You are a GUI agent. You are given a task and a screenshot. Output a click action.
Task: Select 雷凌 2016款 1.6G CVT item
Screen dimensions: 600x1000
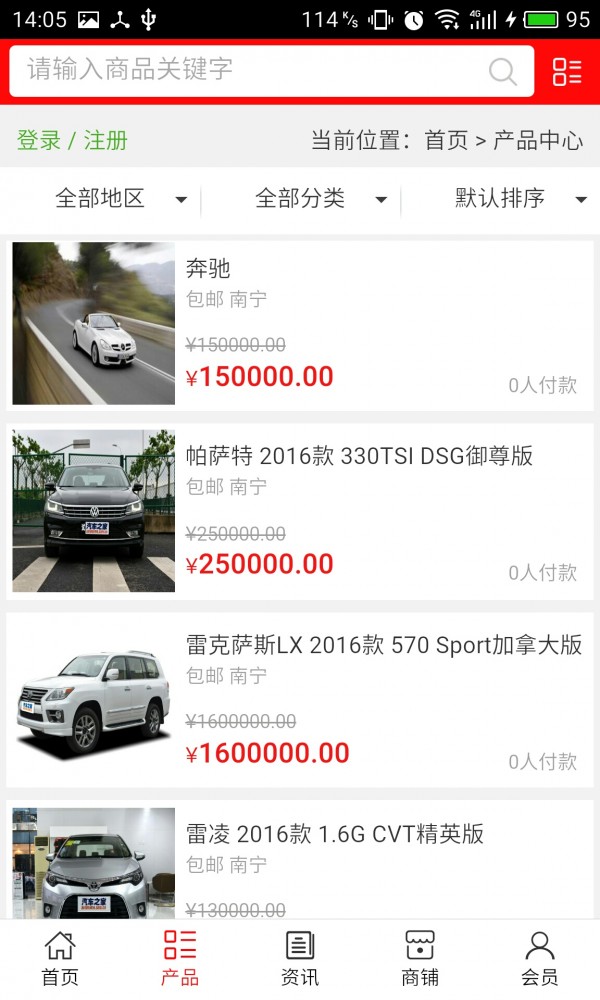(x=300, y=862)
